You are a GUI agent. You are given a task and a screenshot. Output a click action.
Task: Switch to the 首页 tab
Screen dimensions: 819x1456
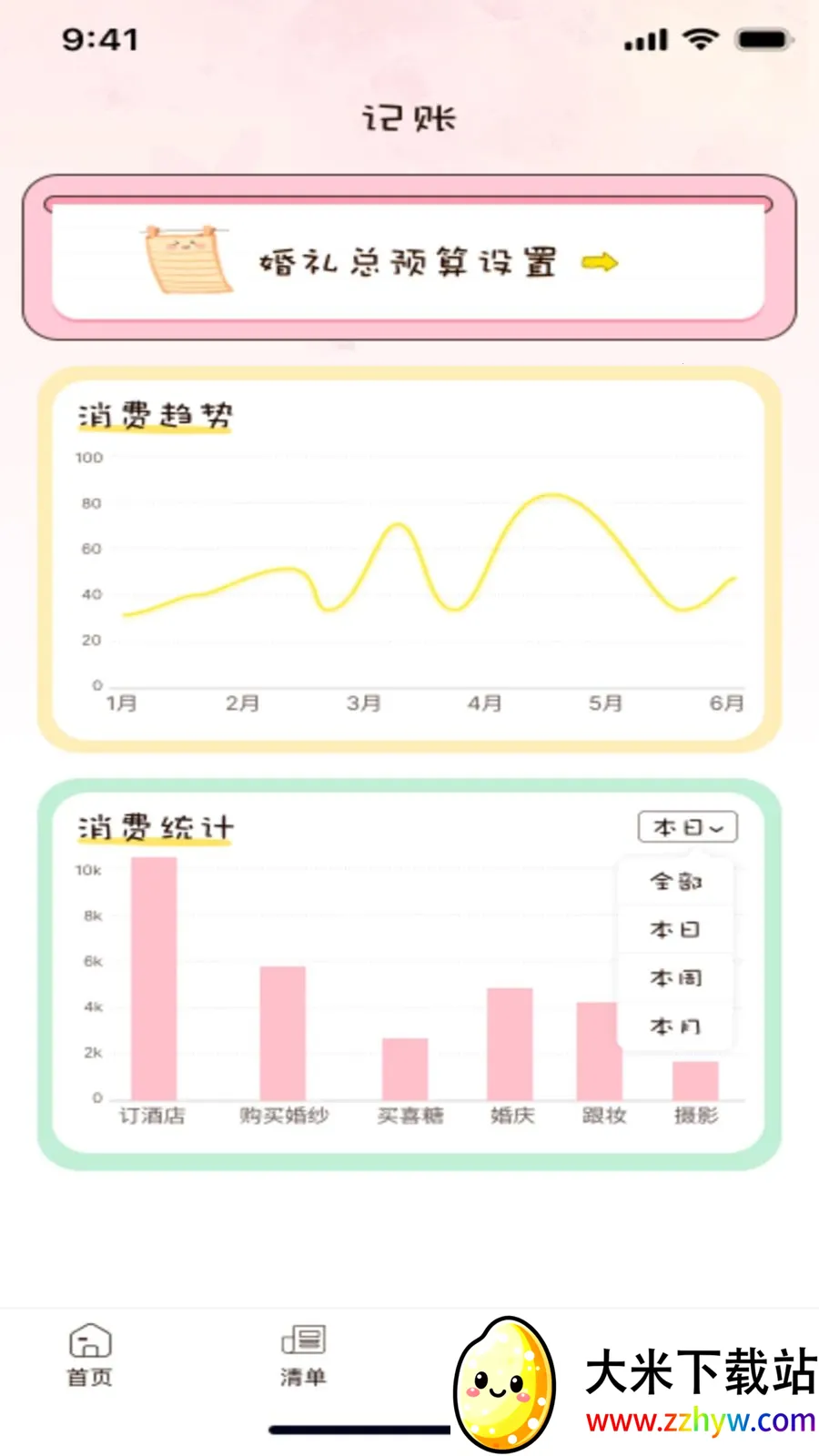pyautogui.click(x=90, y=1355)
